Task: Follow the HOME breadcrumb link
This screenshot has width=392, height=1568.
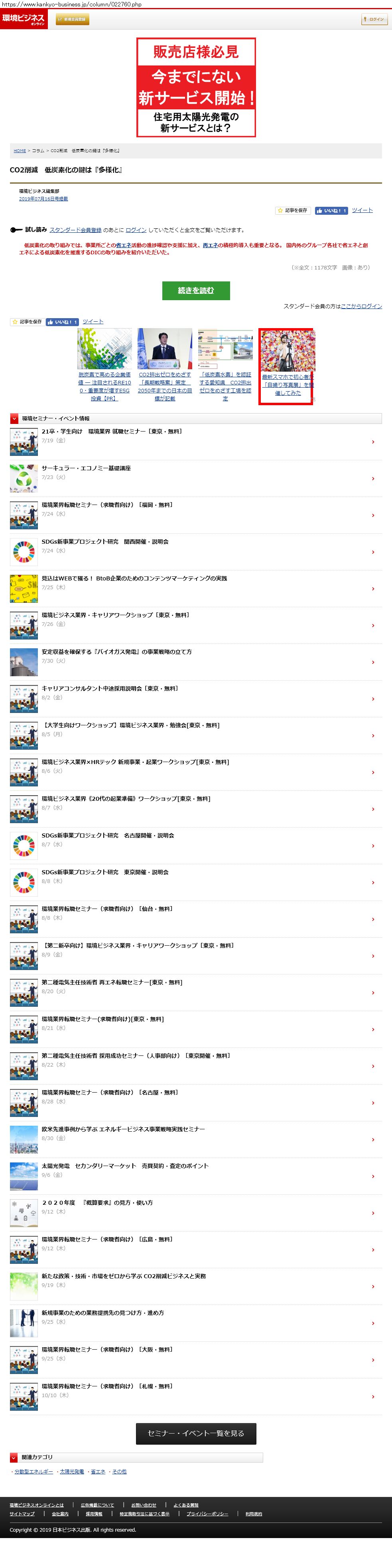Action: pos(20,150)
